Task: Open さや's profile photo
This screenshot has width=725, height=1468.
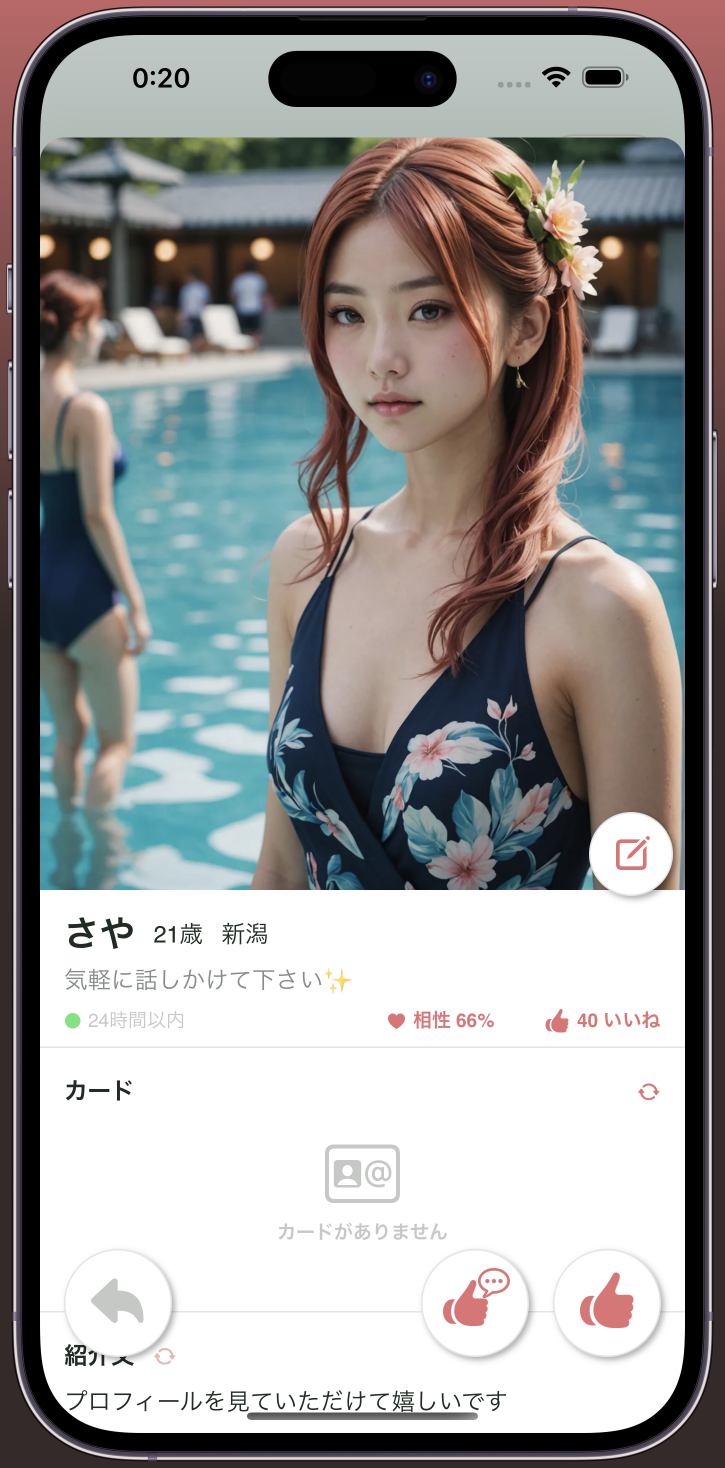Action: (362, 500)
